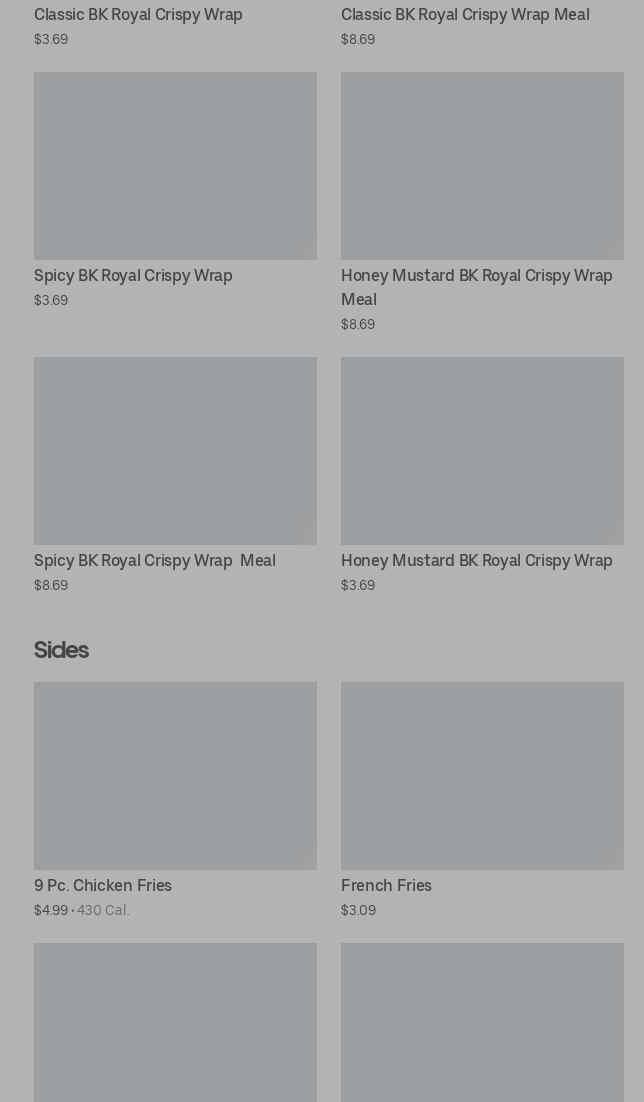Open Classic BK Royal Crispy Wrap Meal
Viewport: 644px width, 1102px height.
465,15
